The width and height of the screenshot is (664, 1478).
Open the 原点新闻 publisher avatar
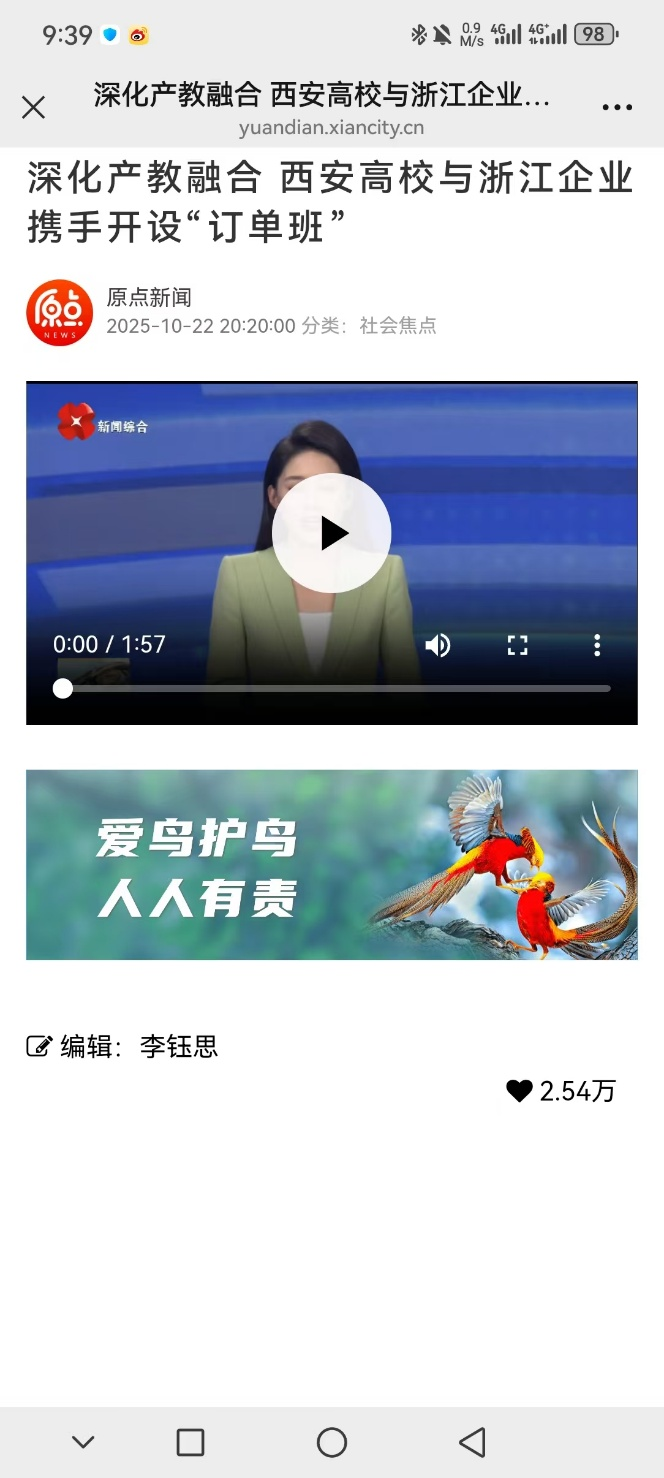(x=60, y=313)
